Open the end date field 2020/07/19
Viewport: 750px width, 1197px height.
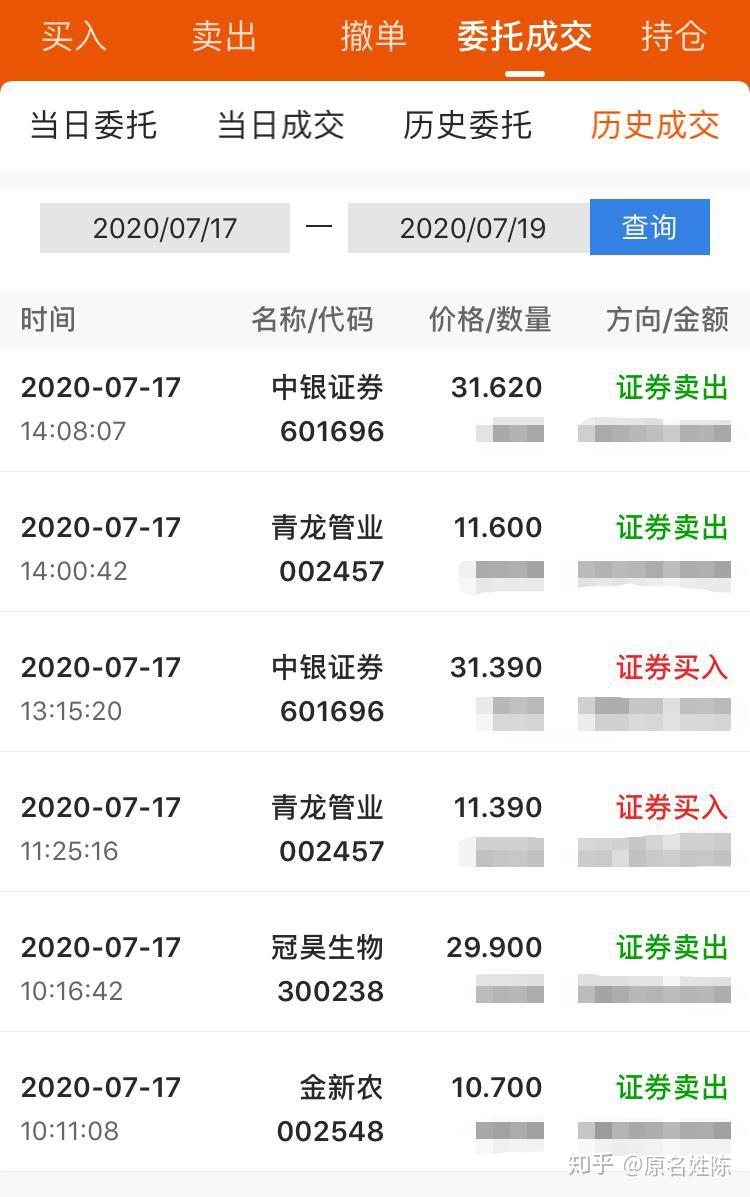[x=467, y=227]
